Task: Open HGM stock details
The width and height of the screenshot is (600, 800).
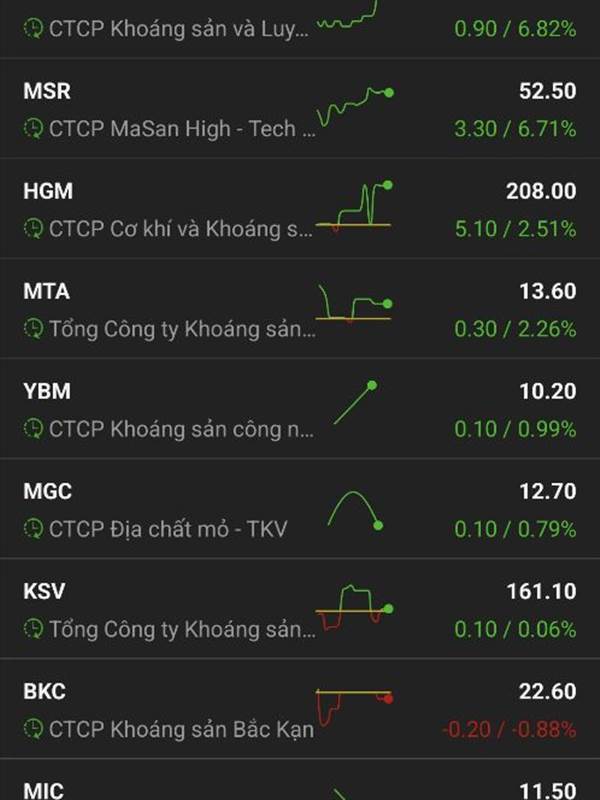Action: [300, 209]
